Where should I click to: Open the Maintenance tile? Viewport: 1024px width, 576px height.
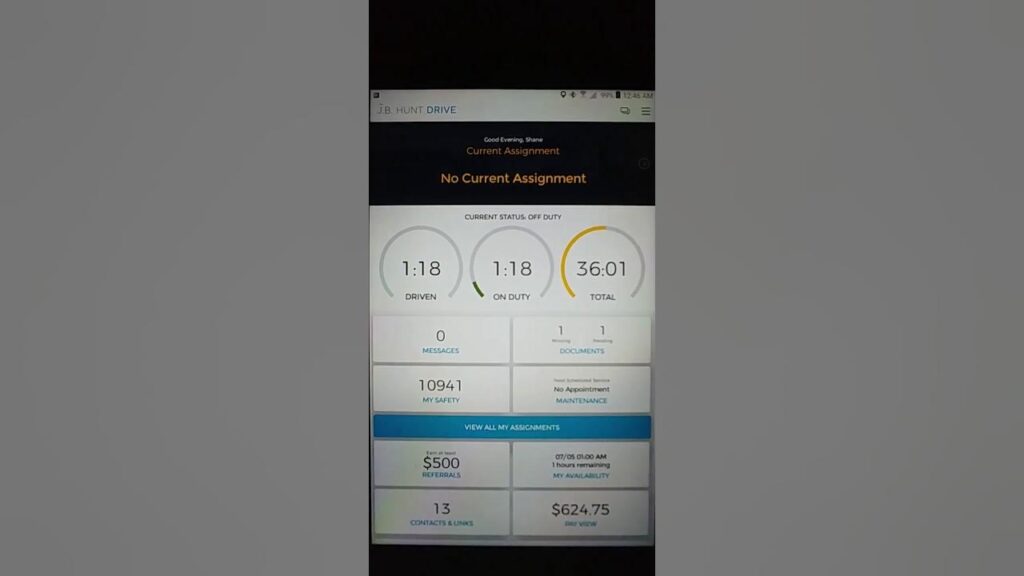(581, 389)
